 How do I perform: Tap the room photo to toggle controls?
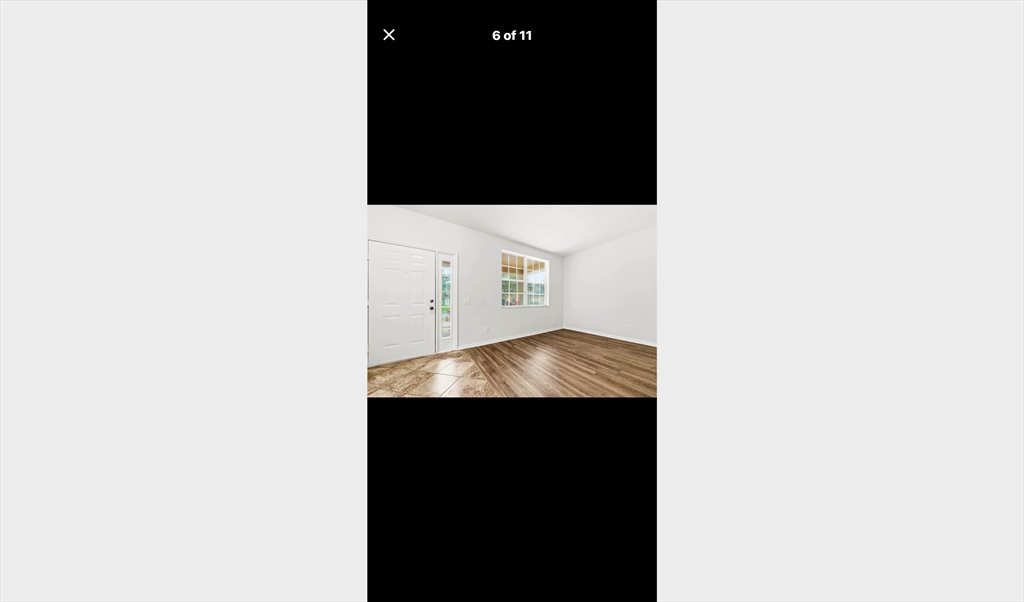coord(511,301)
